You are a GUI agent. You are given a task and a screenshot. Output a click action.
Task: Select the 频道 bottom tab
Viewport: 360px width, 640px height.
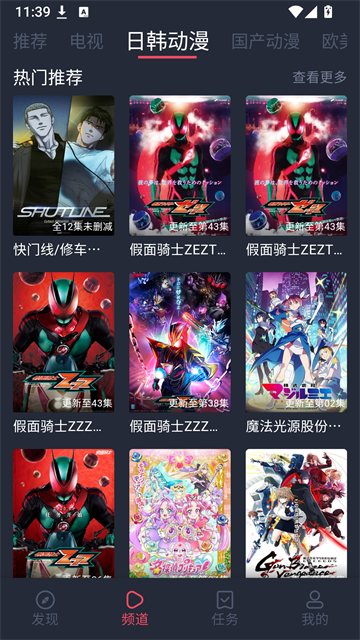point(135,608)
